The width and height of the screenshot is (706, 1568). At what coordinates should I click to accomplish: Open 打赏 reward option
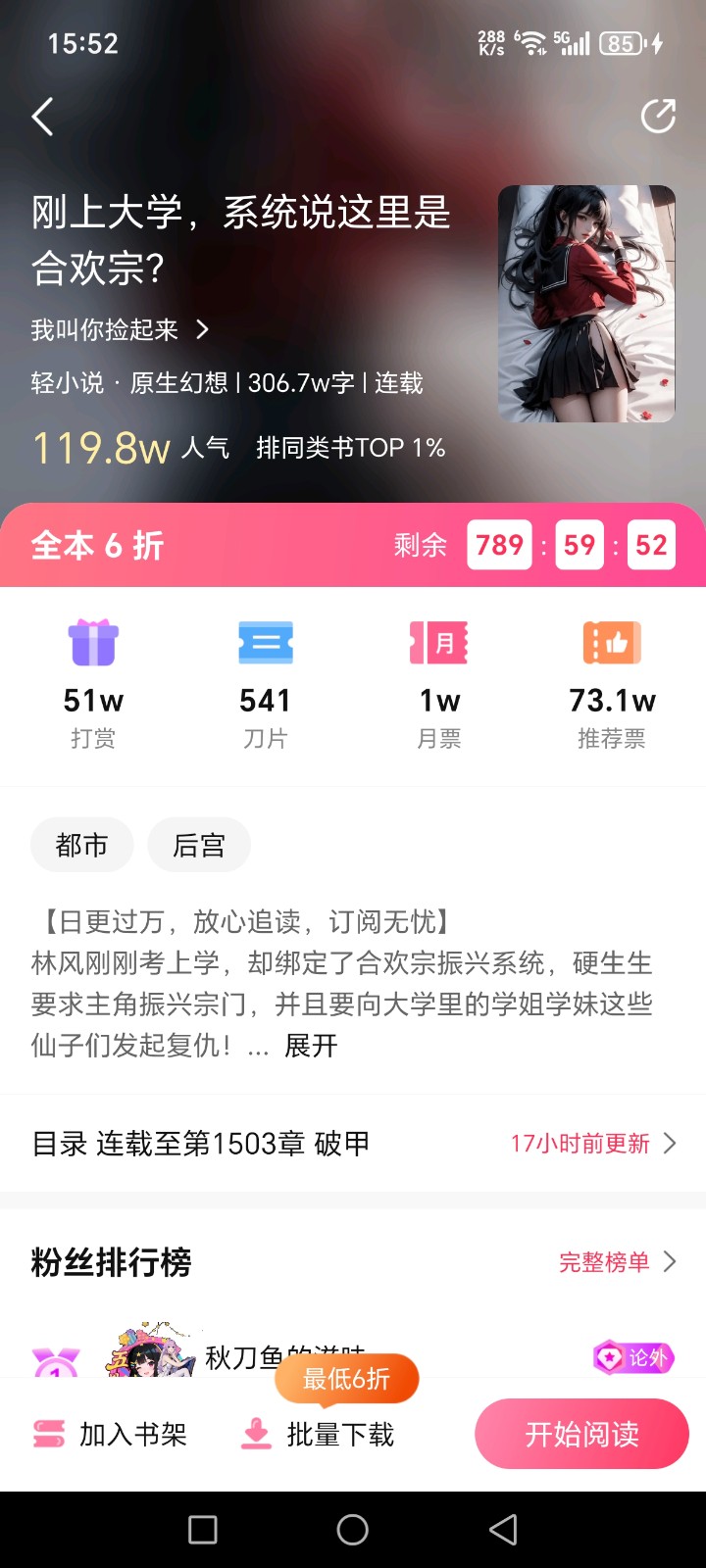point(93,684)
